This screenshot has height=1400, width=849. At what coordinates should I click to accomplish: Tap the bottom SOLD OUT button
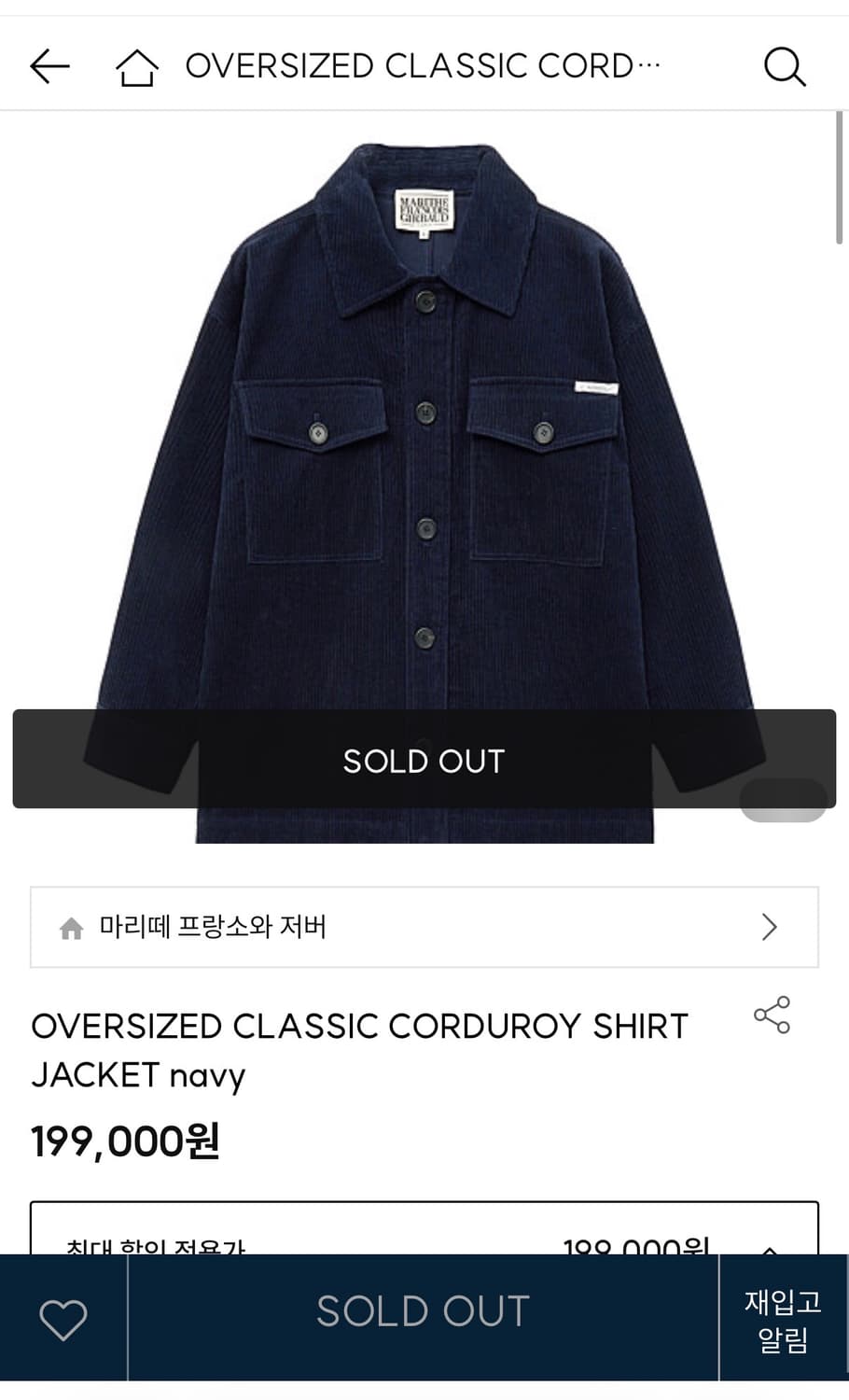point(422,1310)
